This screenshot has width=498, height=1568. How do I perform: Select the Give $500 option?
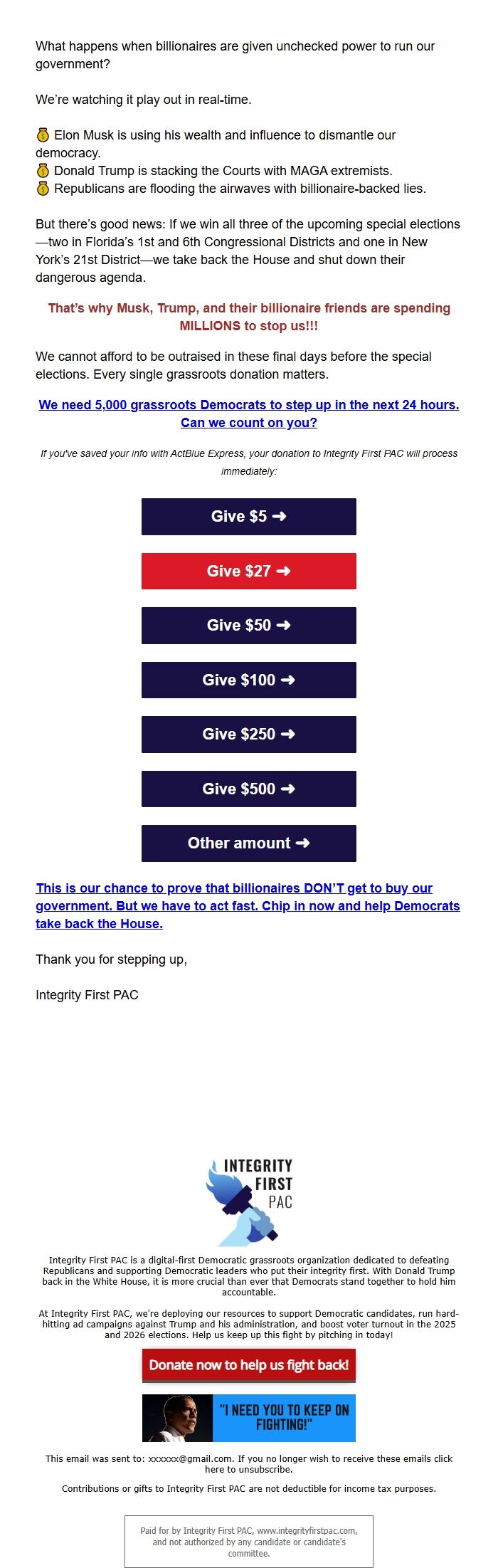[249, 789]
